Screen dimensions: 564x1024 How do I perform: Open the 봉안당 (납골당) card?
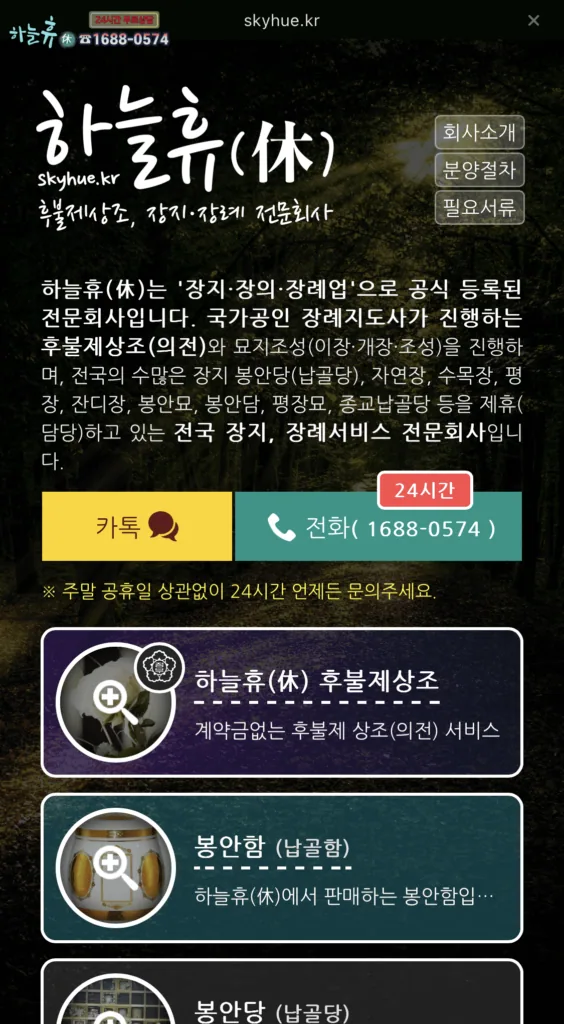point(282,991)
